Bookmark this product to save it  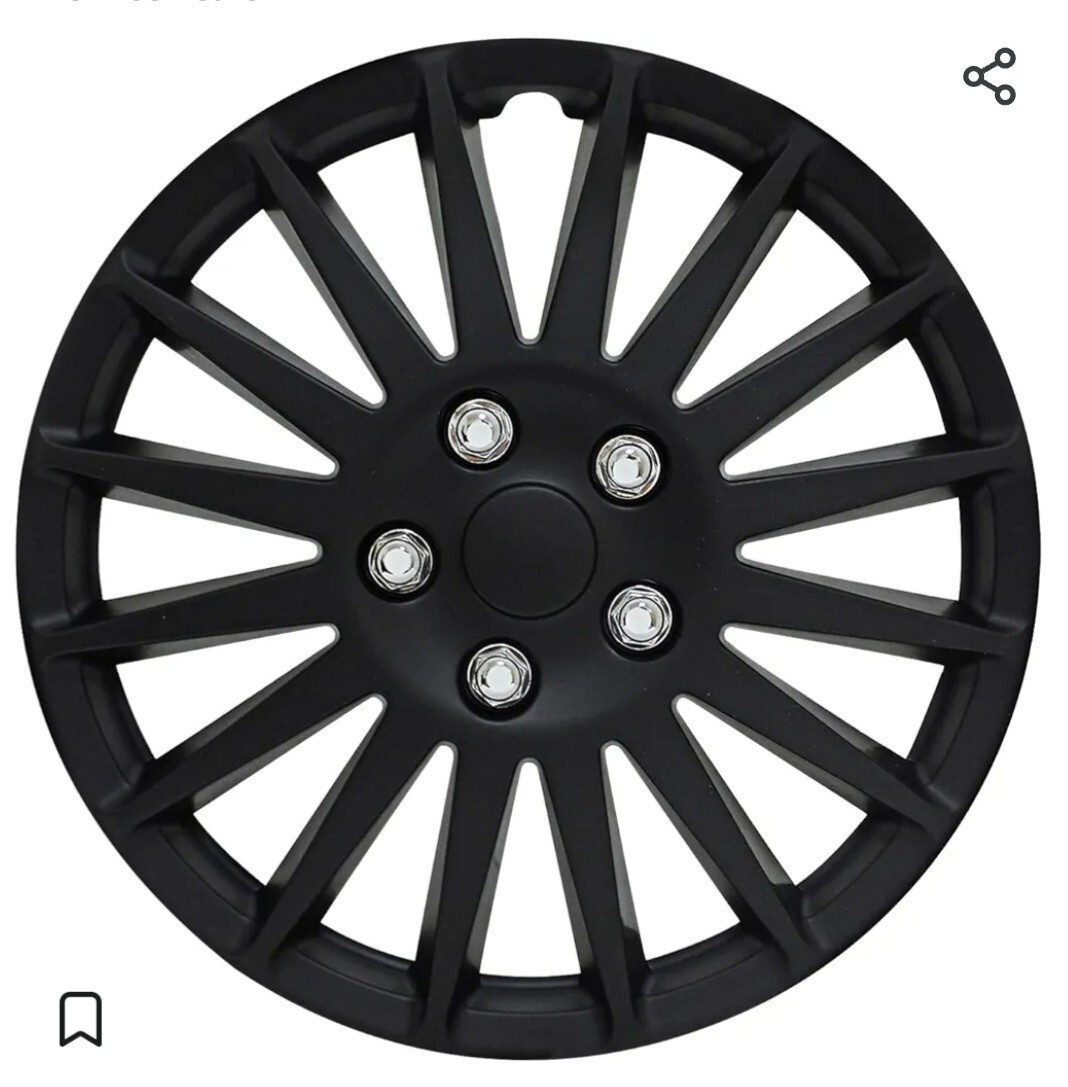(81, 1019)
